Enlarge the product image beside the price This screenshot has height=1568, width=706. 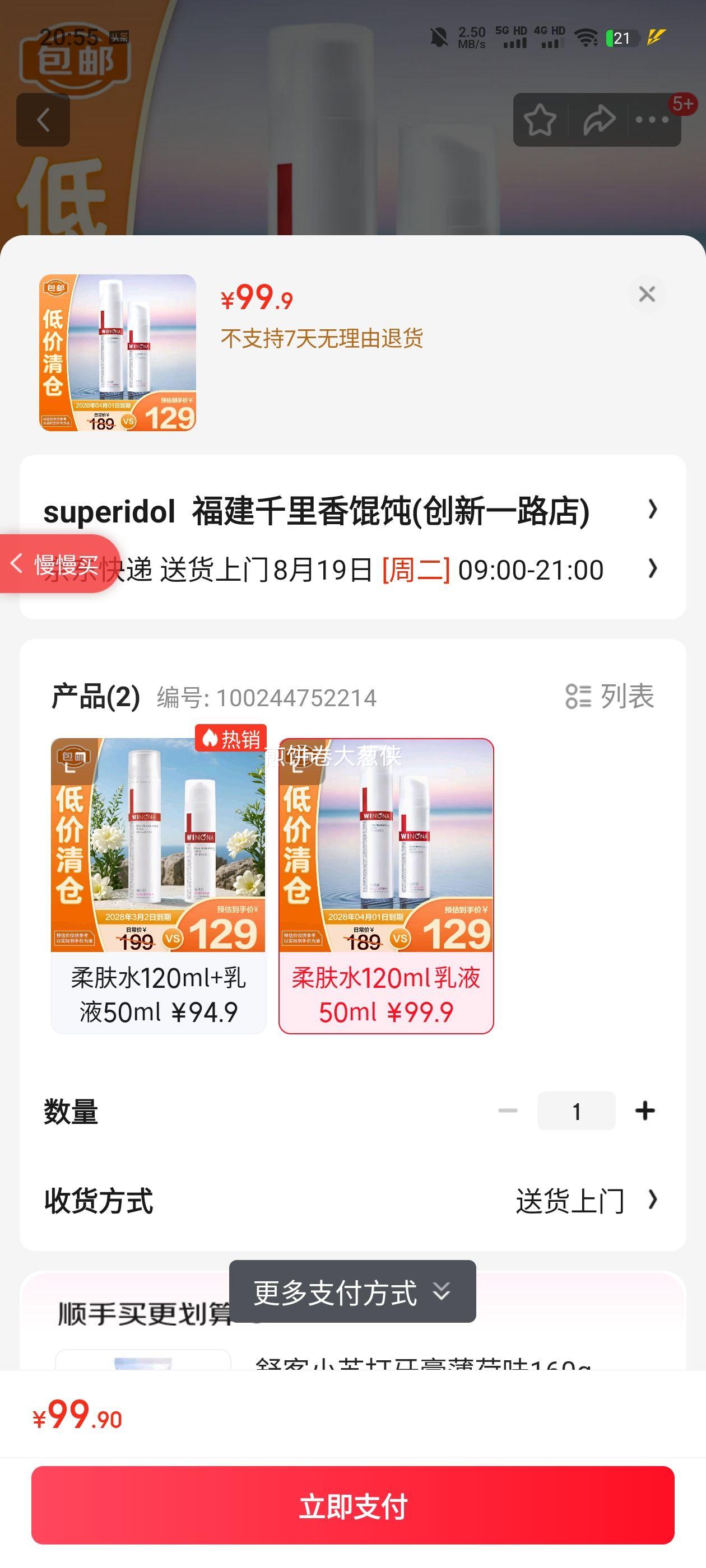coord(118,353)
